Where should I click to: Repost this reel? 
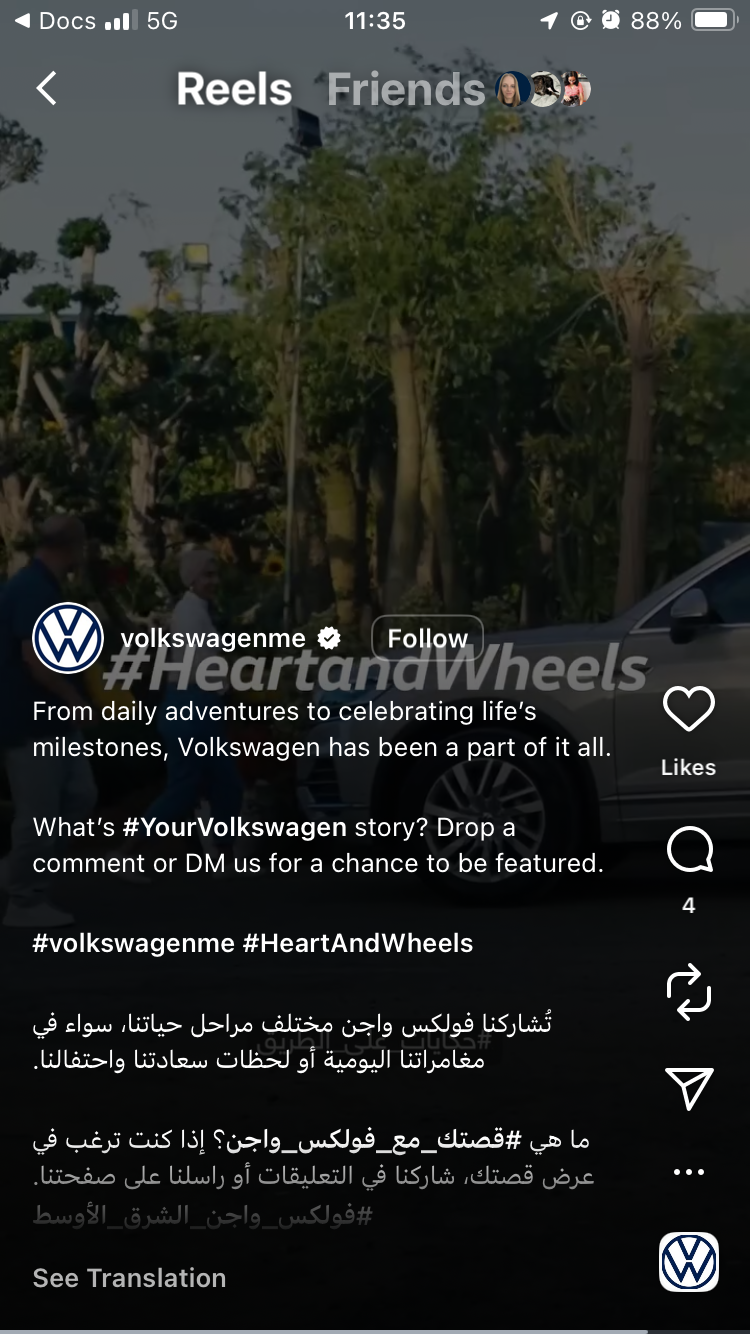pyautogui.click(x=689, y=993)
